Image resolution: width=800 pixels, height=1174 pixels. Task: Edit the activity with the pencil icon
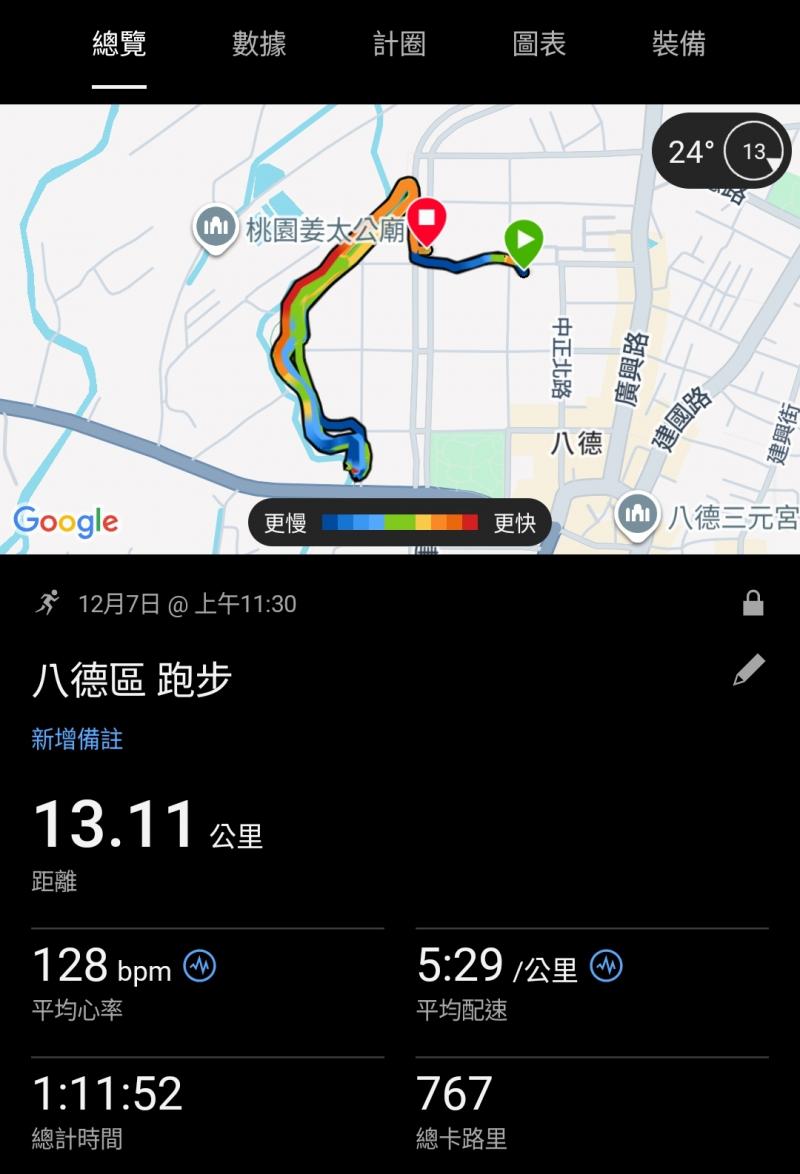(749, 670)
